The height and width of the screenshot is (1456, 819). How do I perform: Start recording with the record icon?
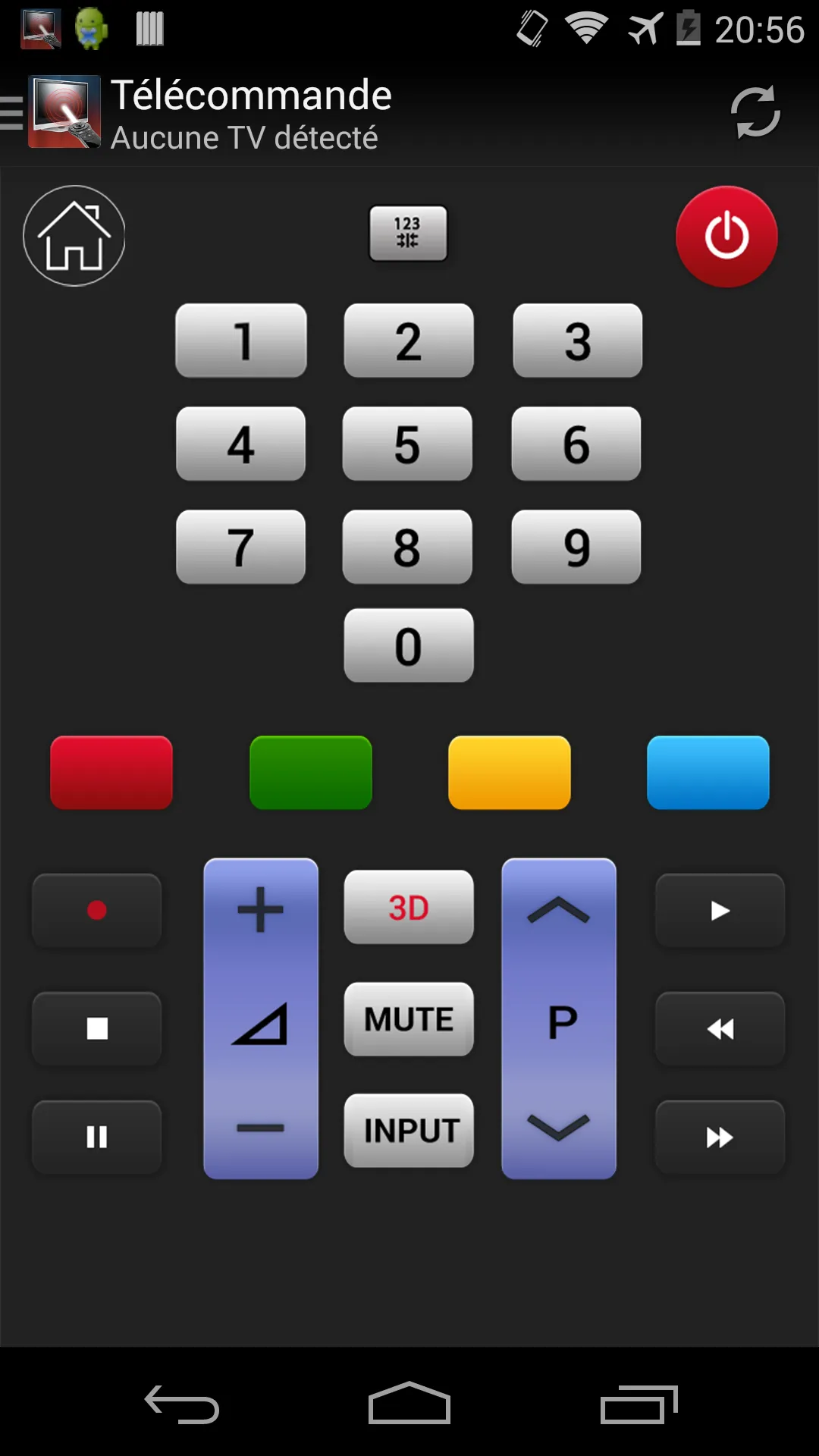point(96,909)
